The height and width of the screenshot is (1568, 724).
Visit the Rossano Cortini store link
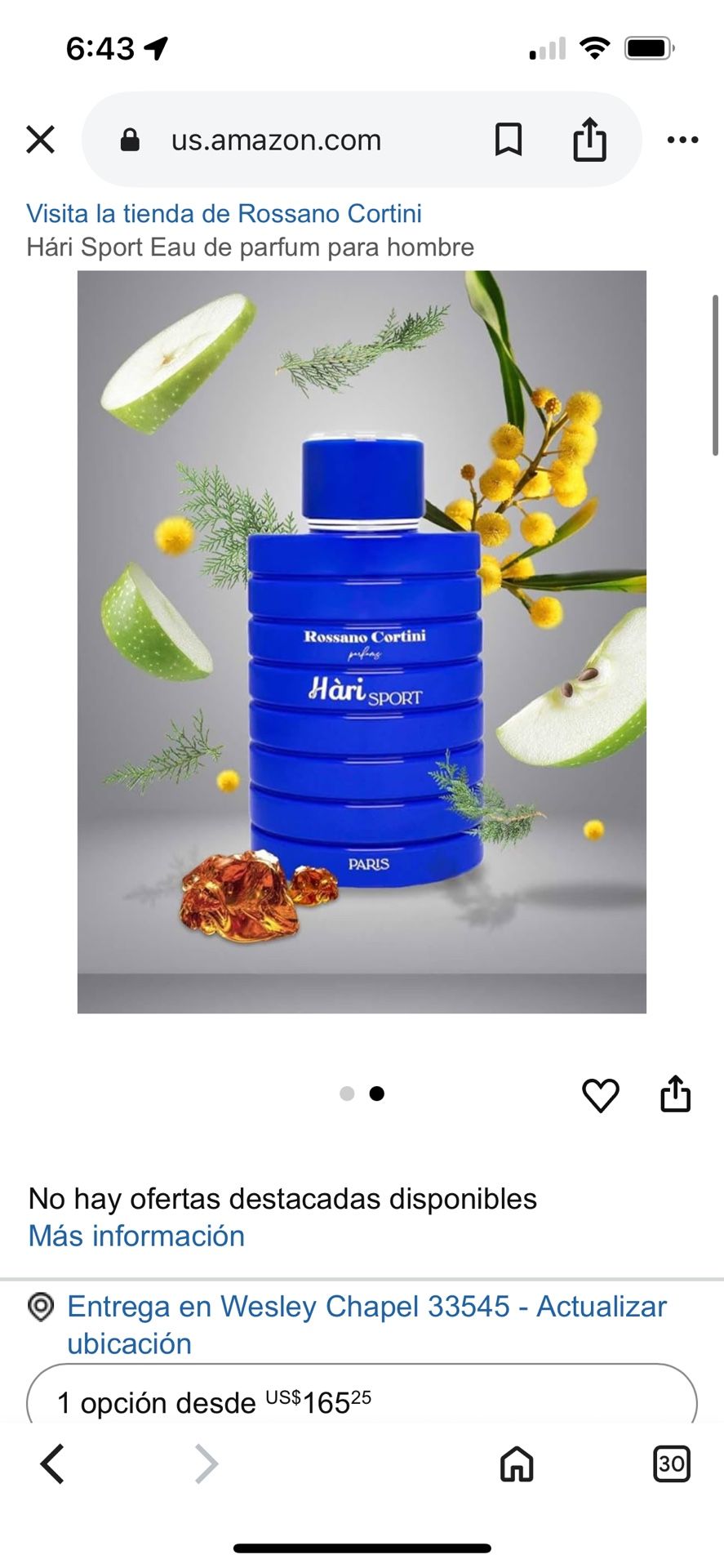pos(224,214)
